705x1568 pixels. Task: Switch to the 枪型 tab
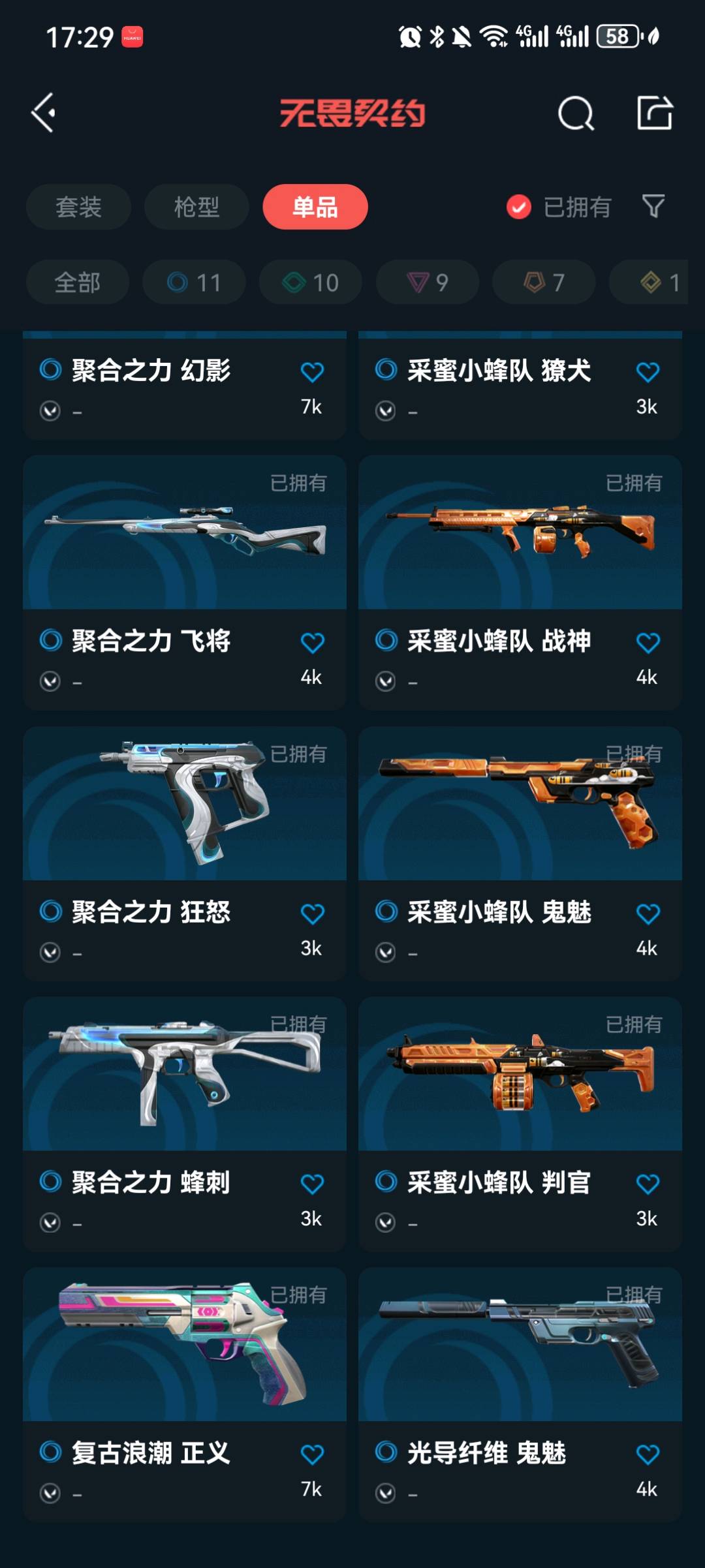196,207
